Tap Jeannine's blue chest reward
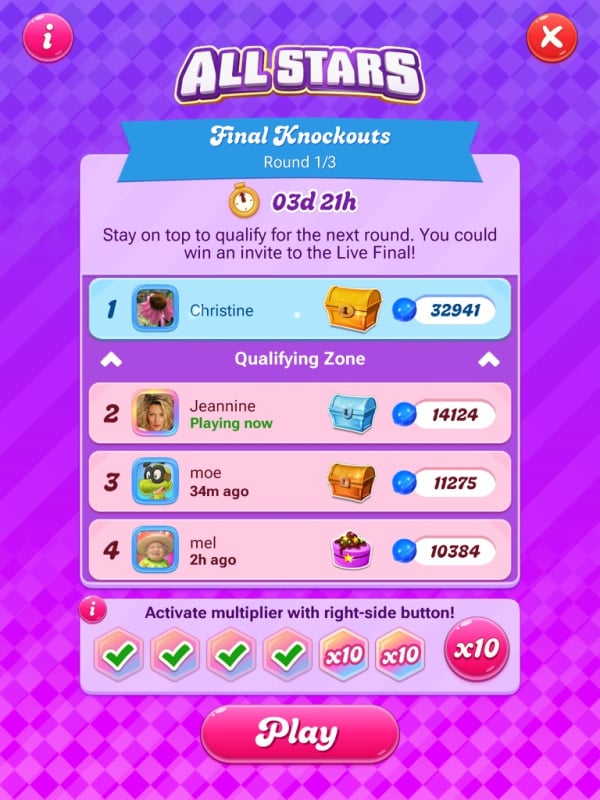Image resolution: width=600 pixels, height=800 pixels. point(353,414)
